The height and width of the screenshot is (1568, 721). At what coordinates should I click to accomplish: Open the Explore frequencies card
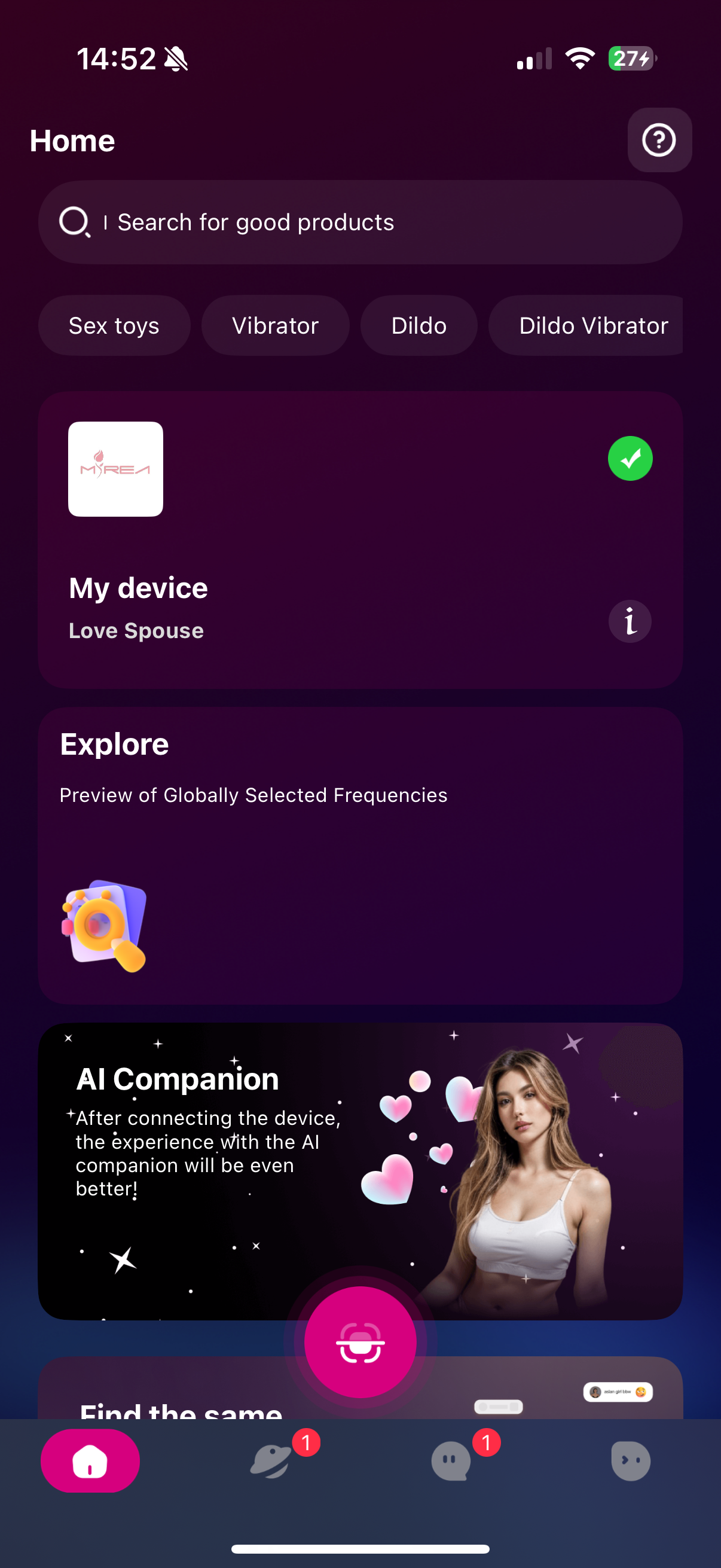(x=360, y=855)
